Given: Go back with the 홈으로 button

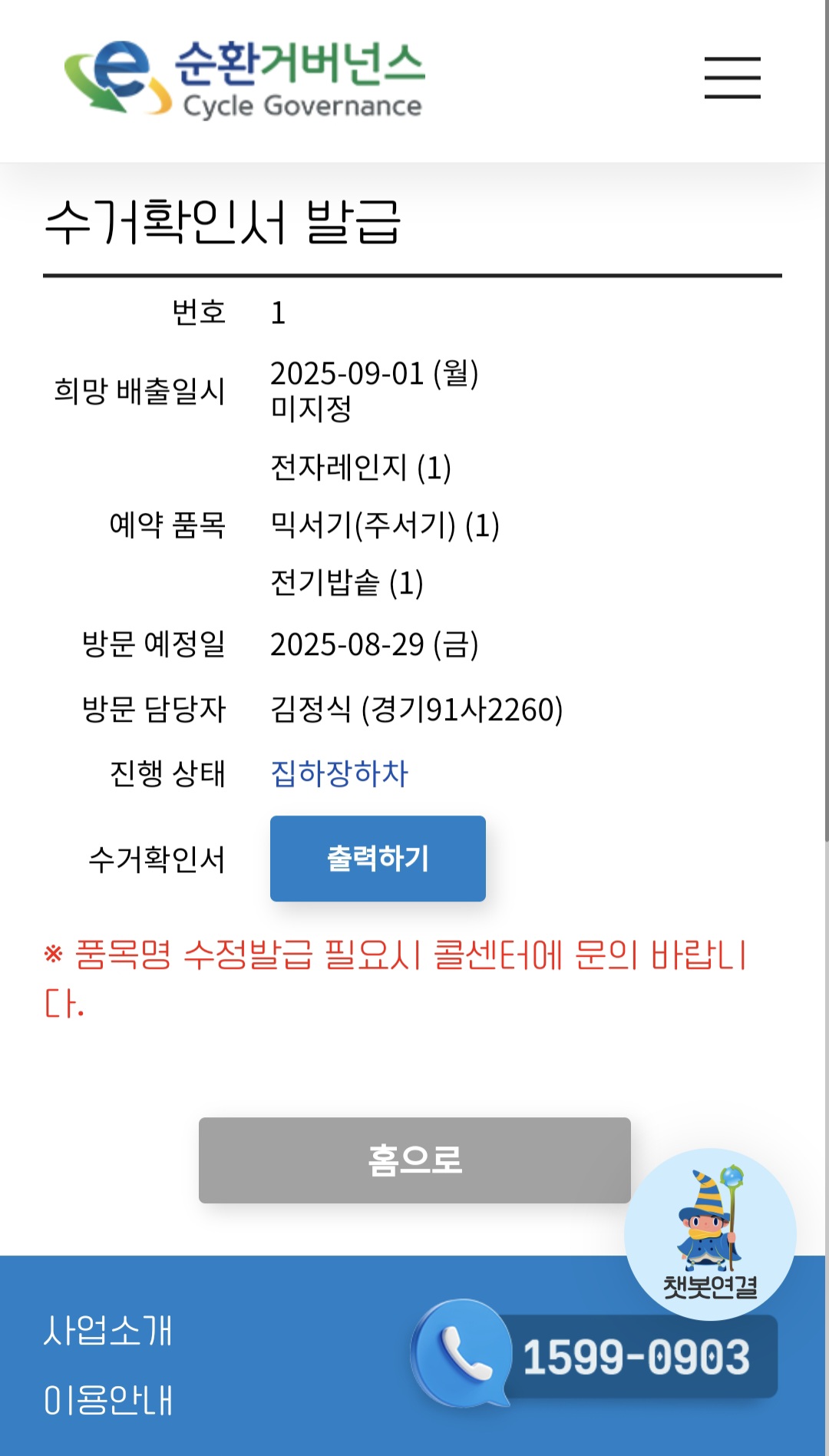Looking at the screenshot, I should coord(414,1160).
